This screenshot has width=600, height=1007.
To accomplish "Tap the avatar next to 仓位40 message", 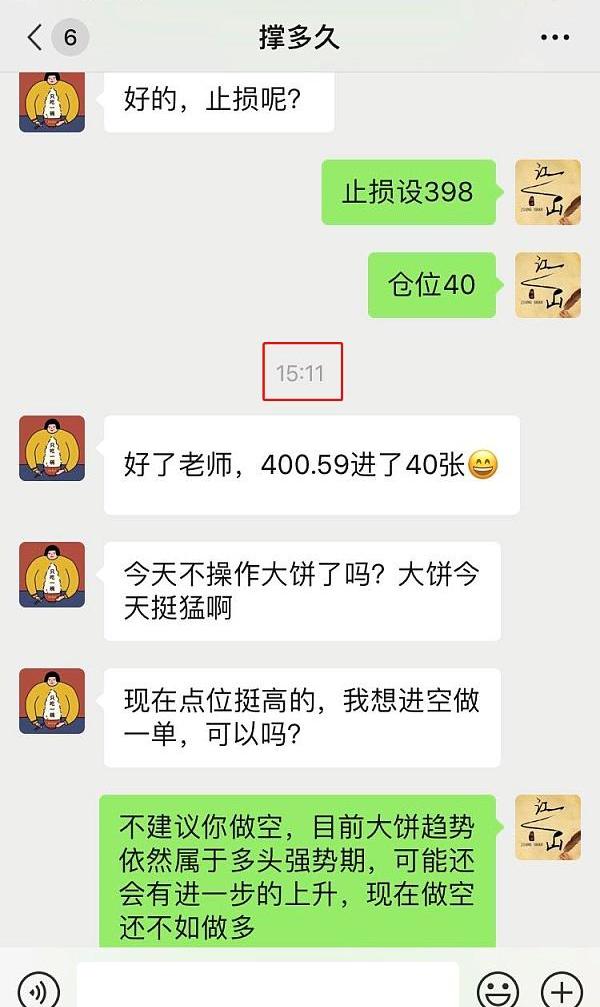I will pos(547,285).
